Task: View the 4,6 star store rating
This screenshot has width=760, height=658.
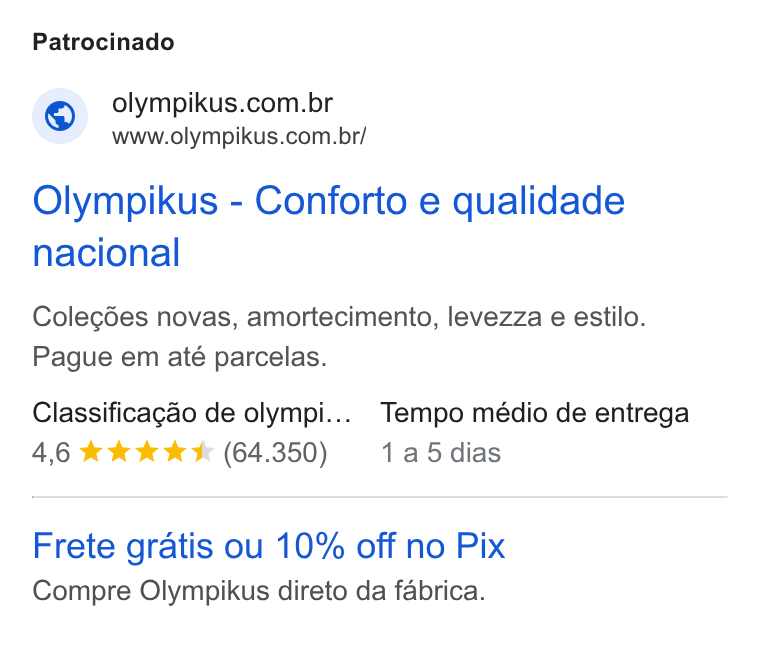Action: (180, 453)
